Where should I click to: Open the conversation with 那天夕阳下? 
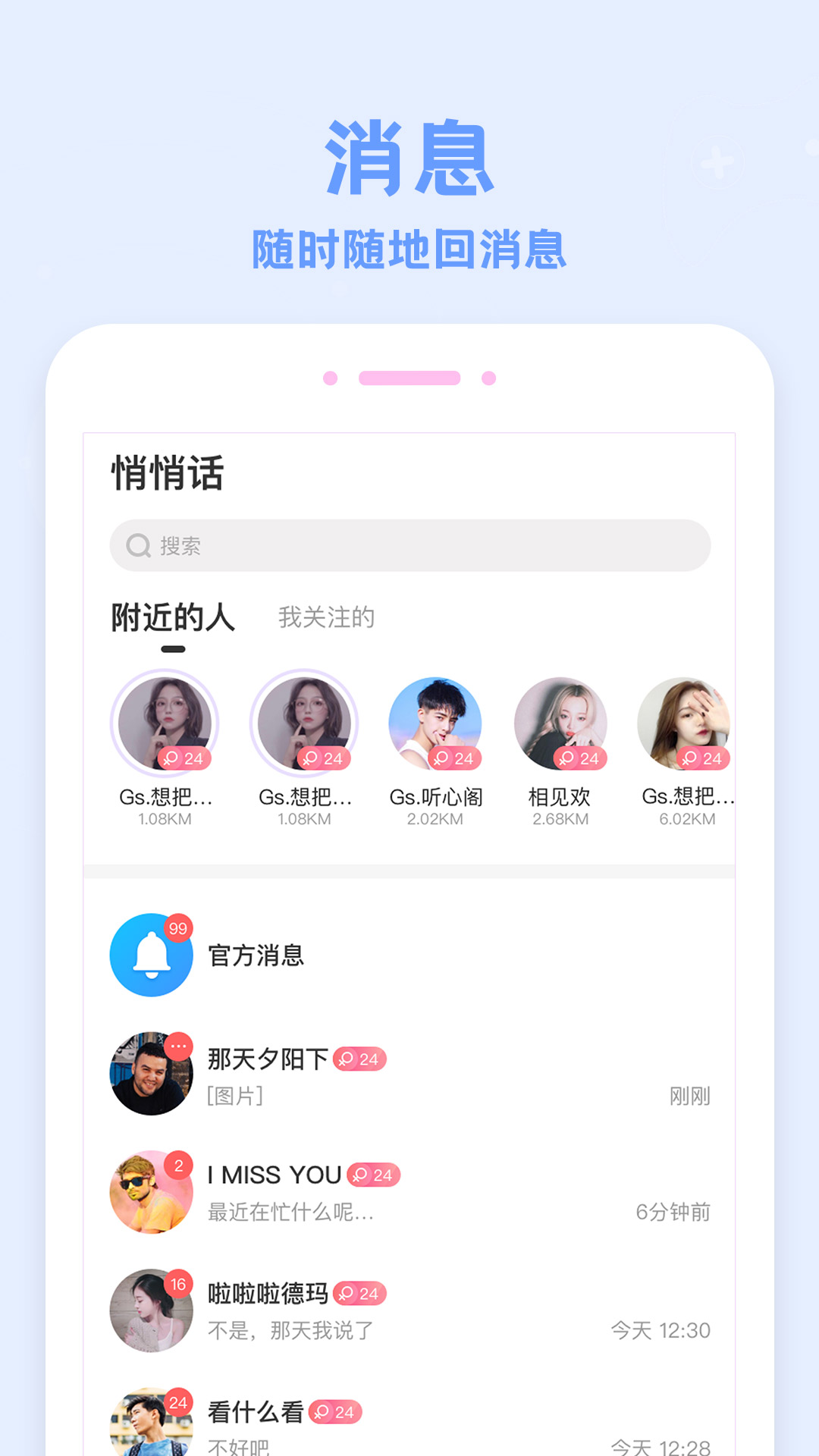coord(409,1073)
